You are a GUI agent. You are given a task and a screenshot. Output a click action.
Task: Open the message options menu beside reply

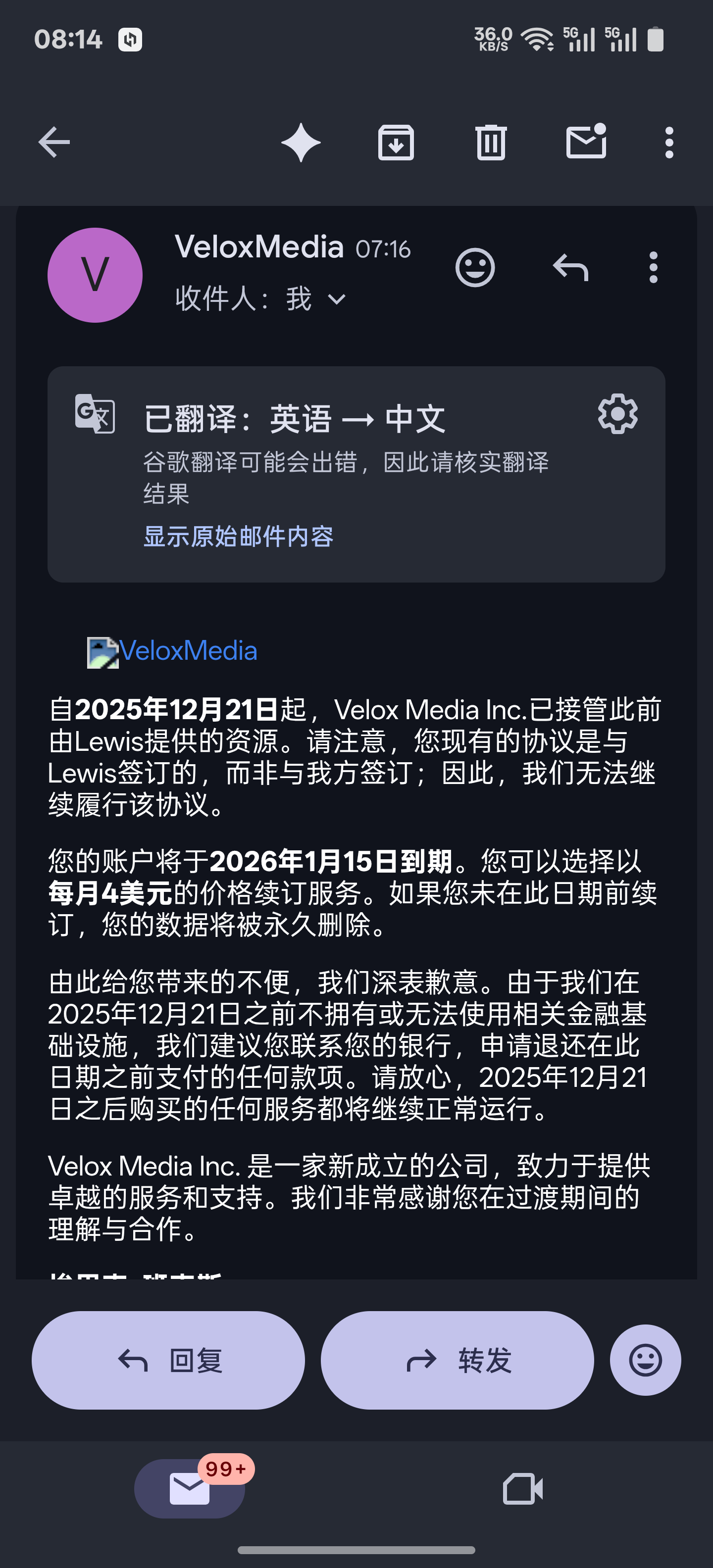(653, 268)
